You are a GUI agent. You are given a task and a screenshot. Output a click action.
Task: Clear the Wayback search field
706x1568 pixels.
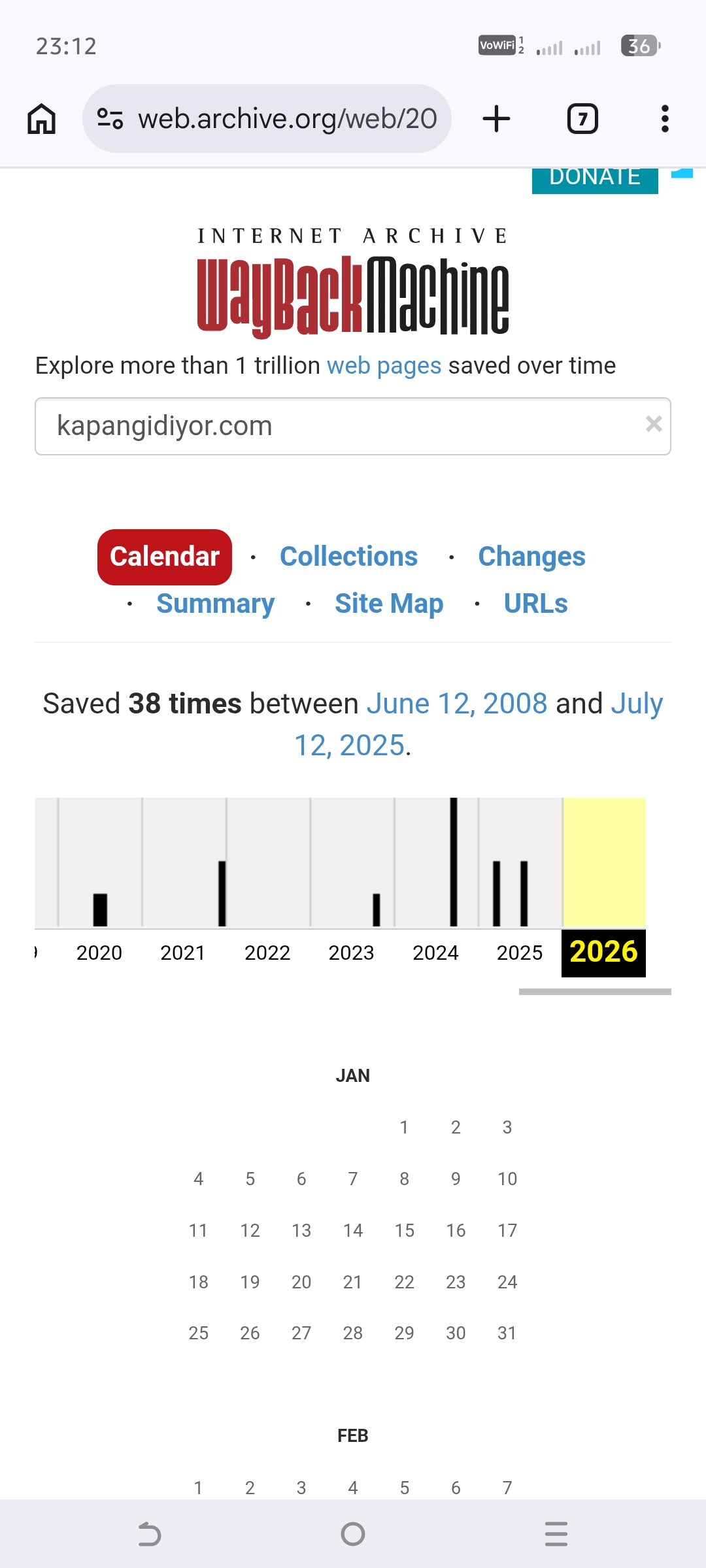[x=654, y=425]
